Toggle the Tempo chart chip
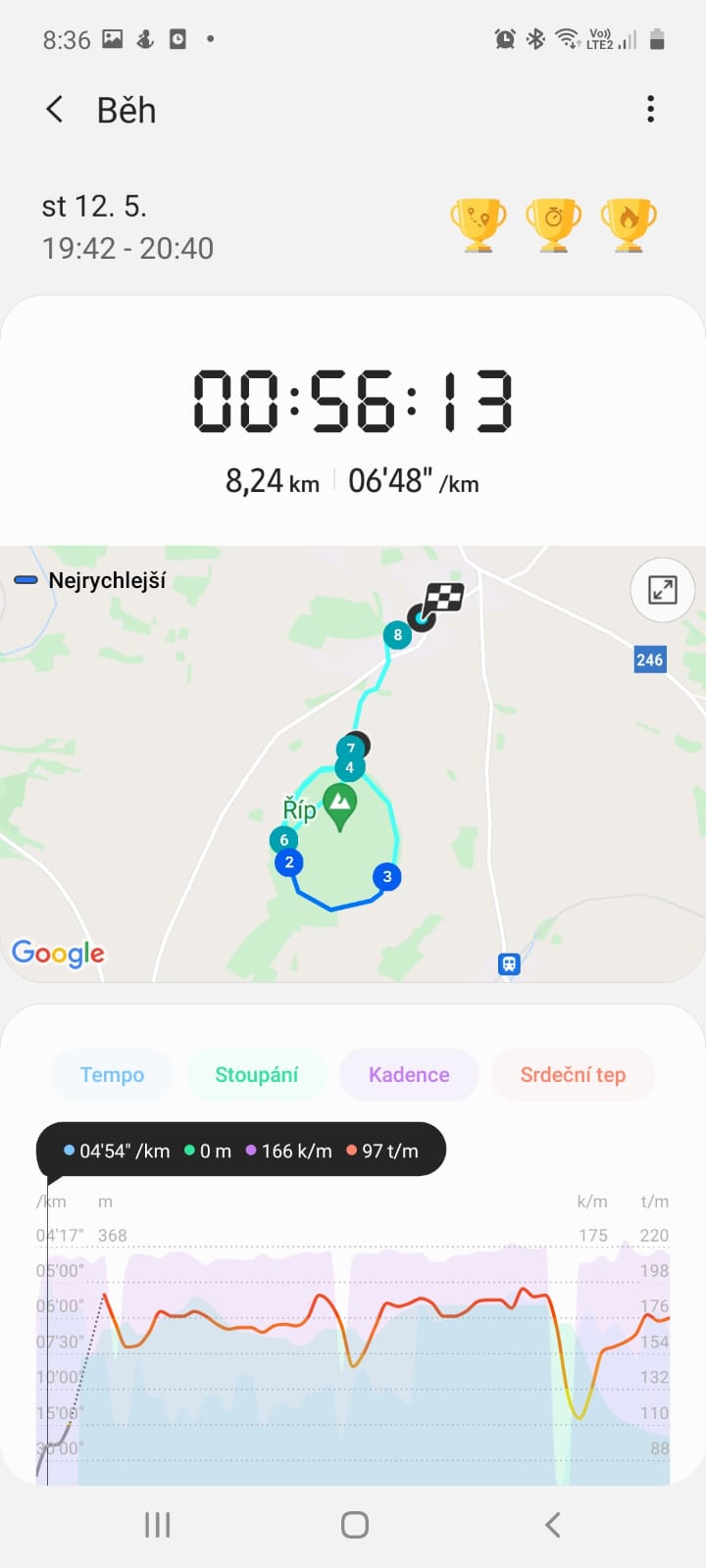706x1568 pixels. tap(112, 1074)
